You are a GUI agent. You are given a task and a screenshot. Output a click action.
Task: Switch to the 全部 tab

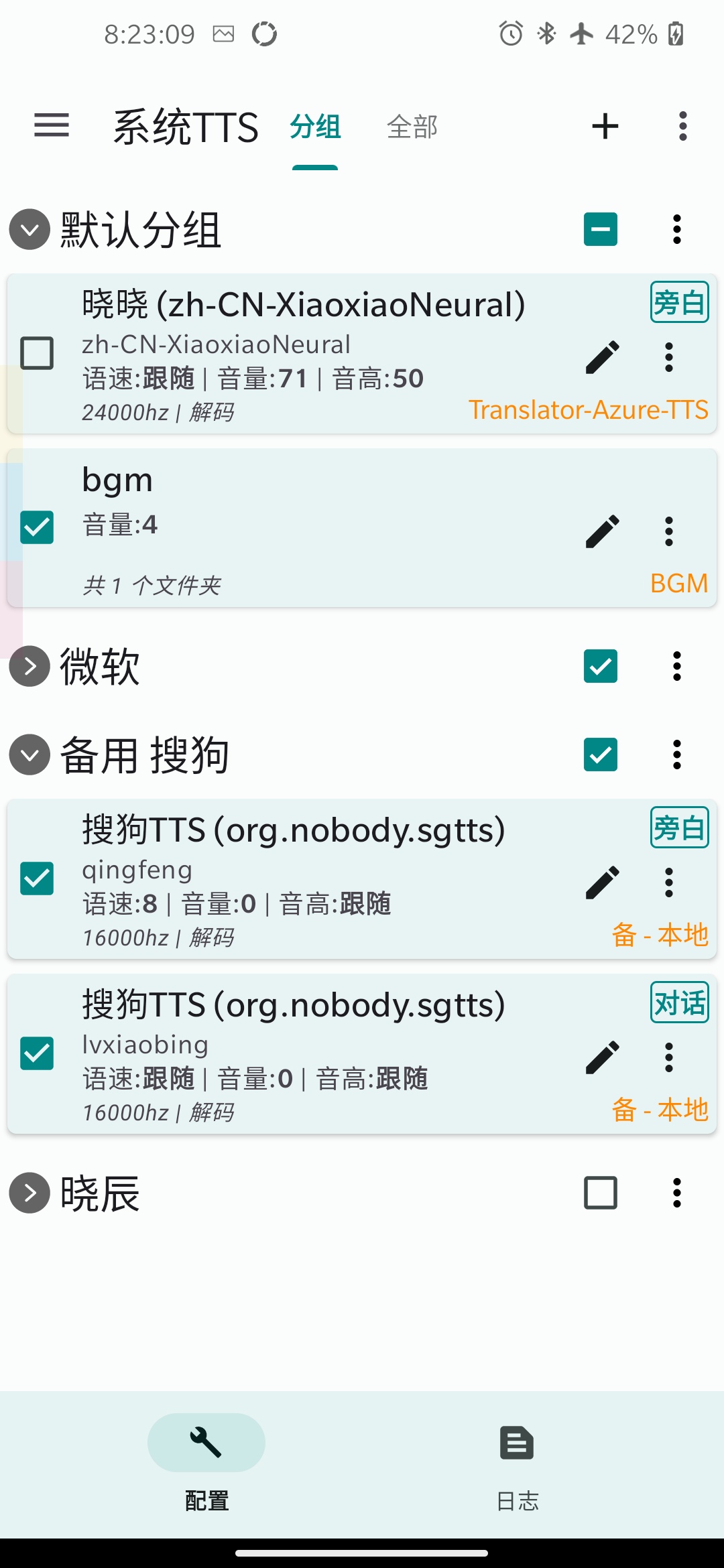[x=412, y=126]
